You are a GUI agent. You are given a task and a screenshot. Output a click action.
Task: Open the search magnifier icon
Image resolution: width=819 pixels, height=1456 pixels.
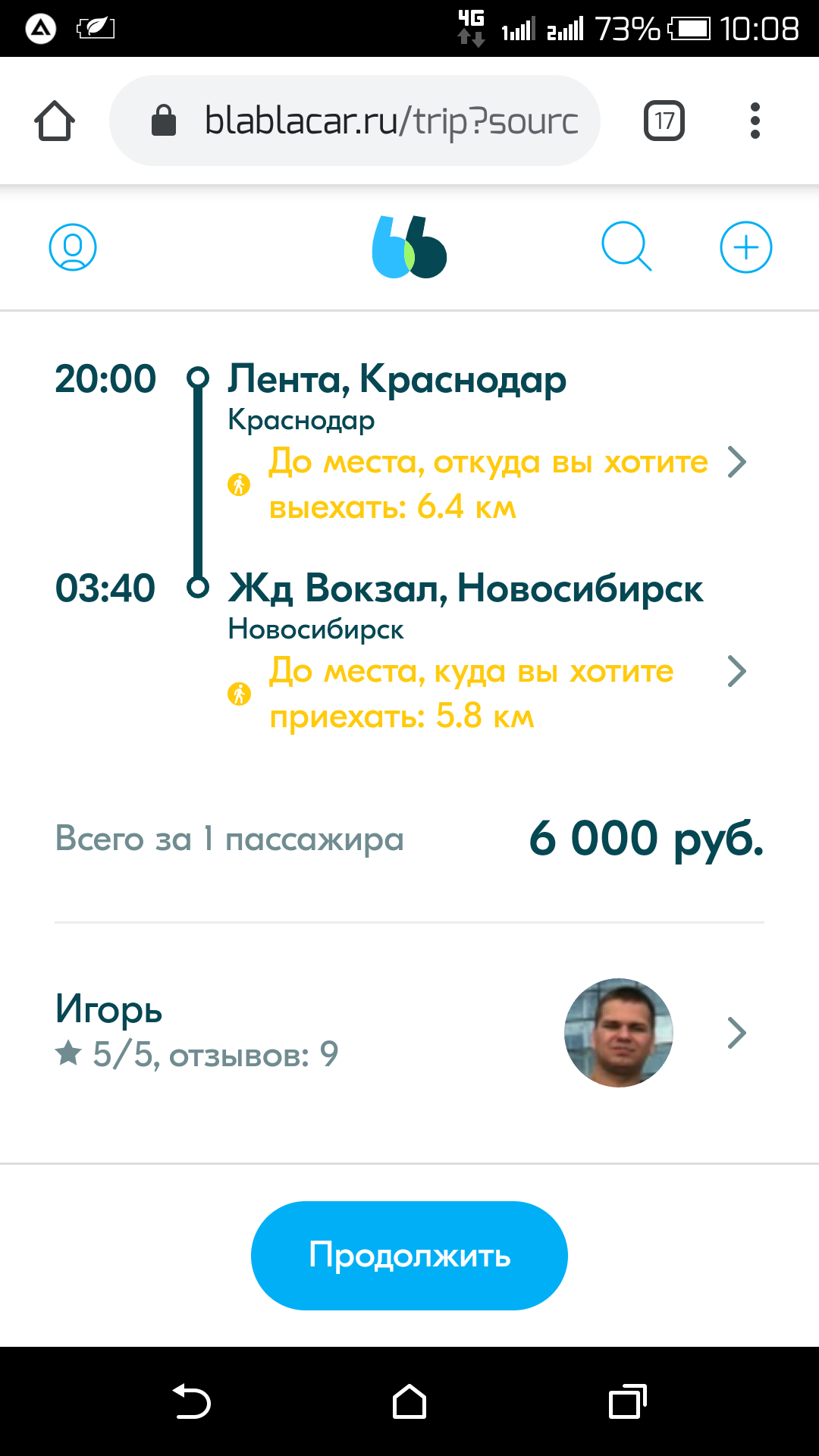pos(626,247)
